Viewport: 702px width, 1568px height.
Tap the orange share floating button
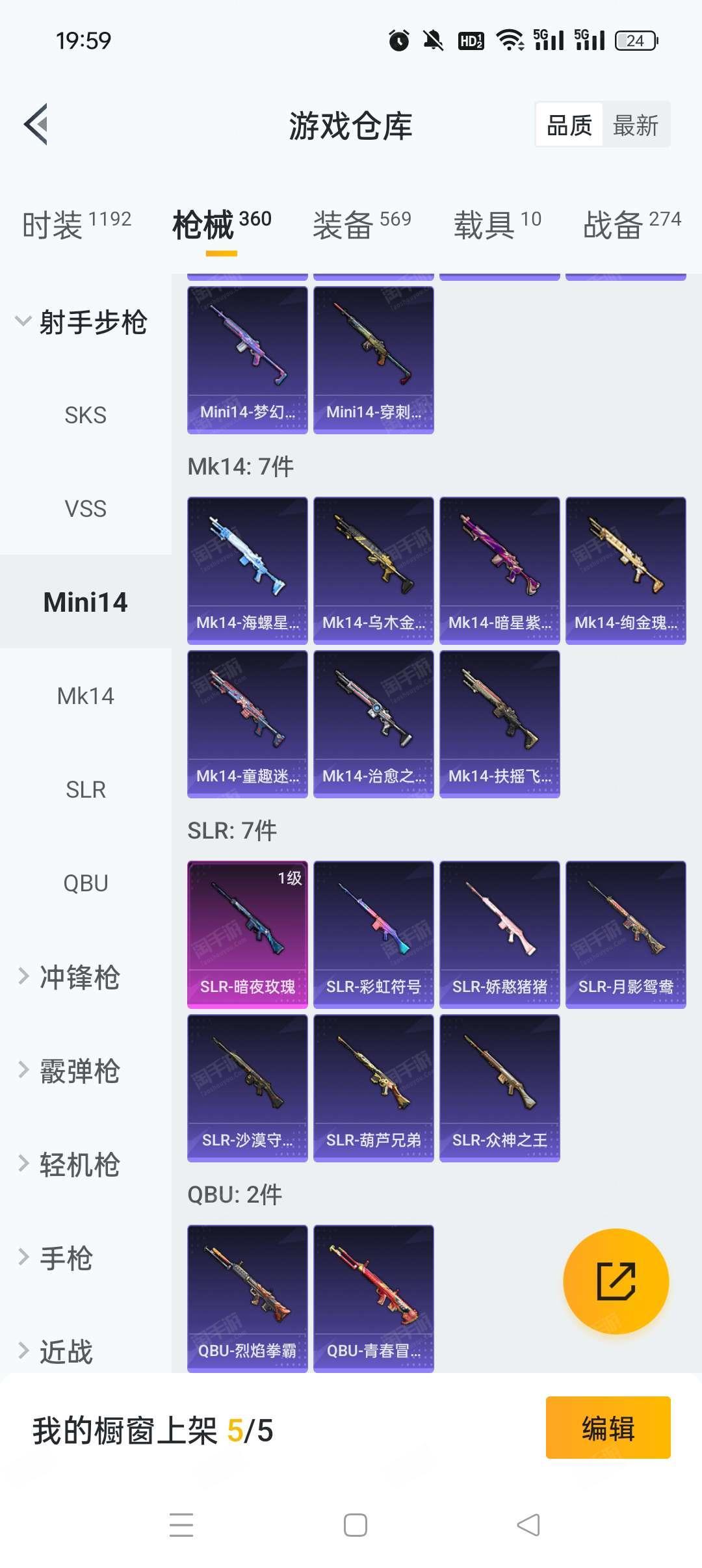616,1281
